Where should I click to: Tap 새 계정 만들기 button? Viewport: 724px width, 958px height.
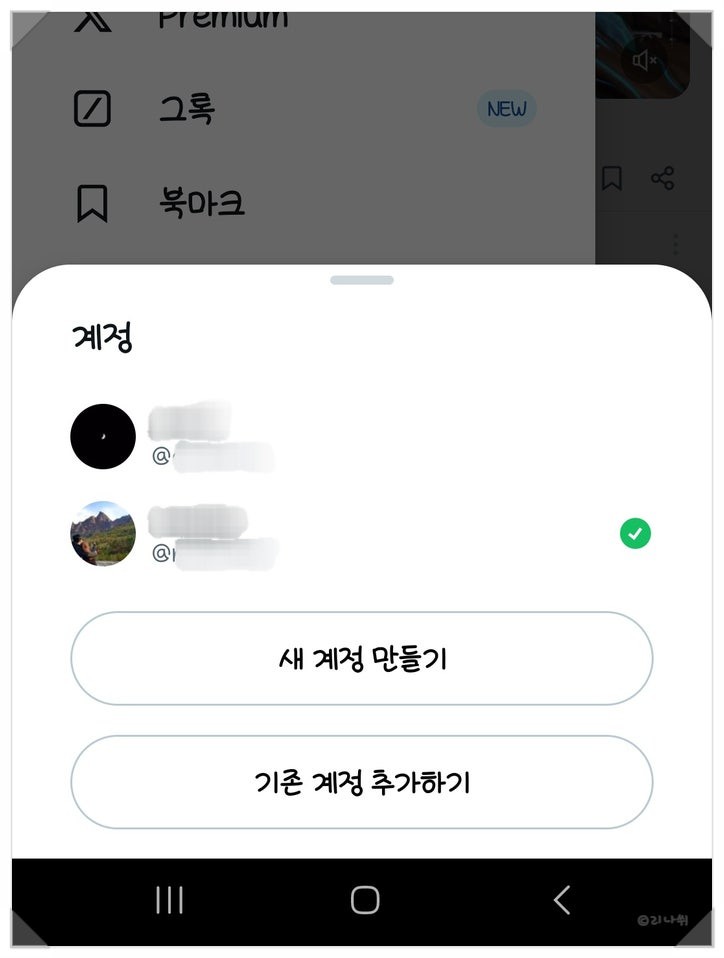361,659
